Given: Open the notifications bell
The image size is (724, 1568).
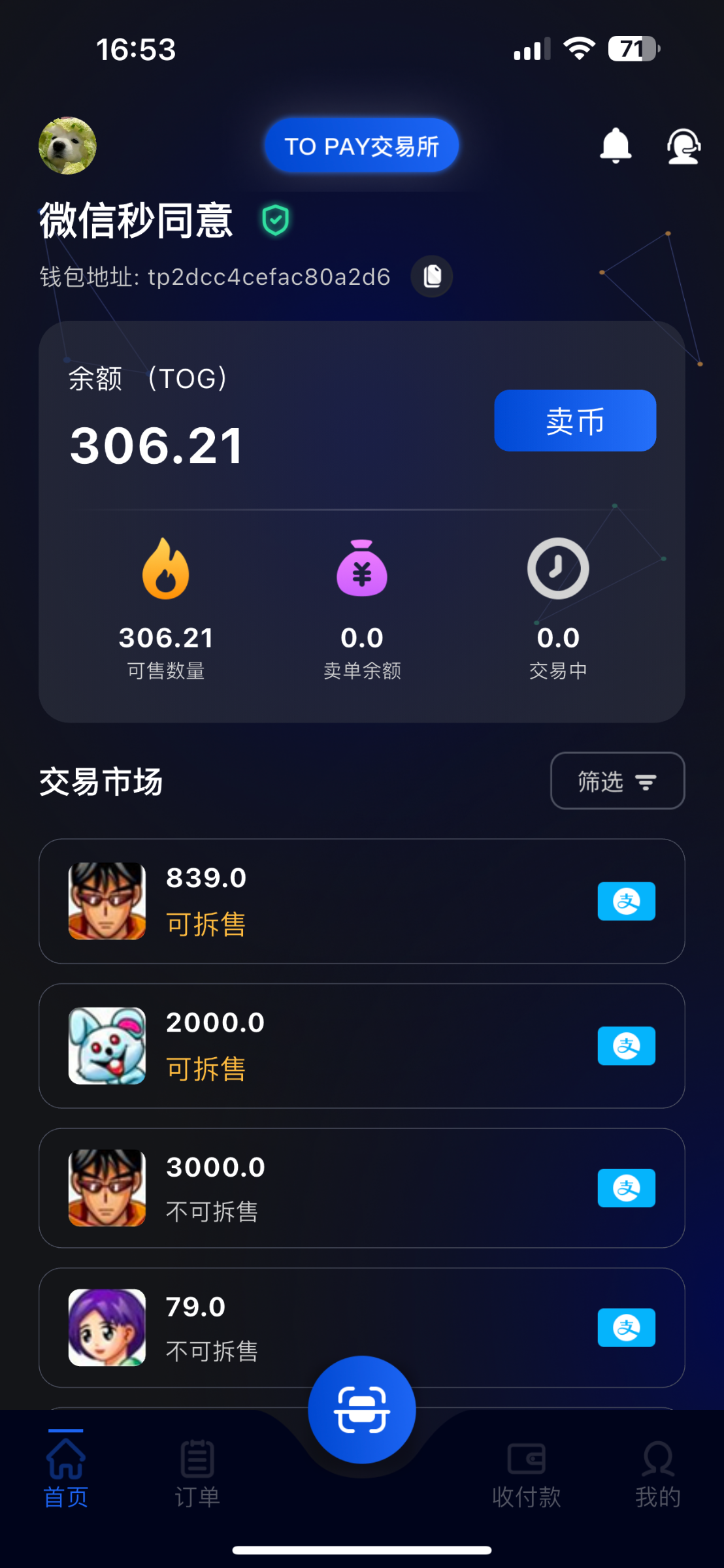Looking at the screenshot, I should (616, 145).
